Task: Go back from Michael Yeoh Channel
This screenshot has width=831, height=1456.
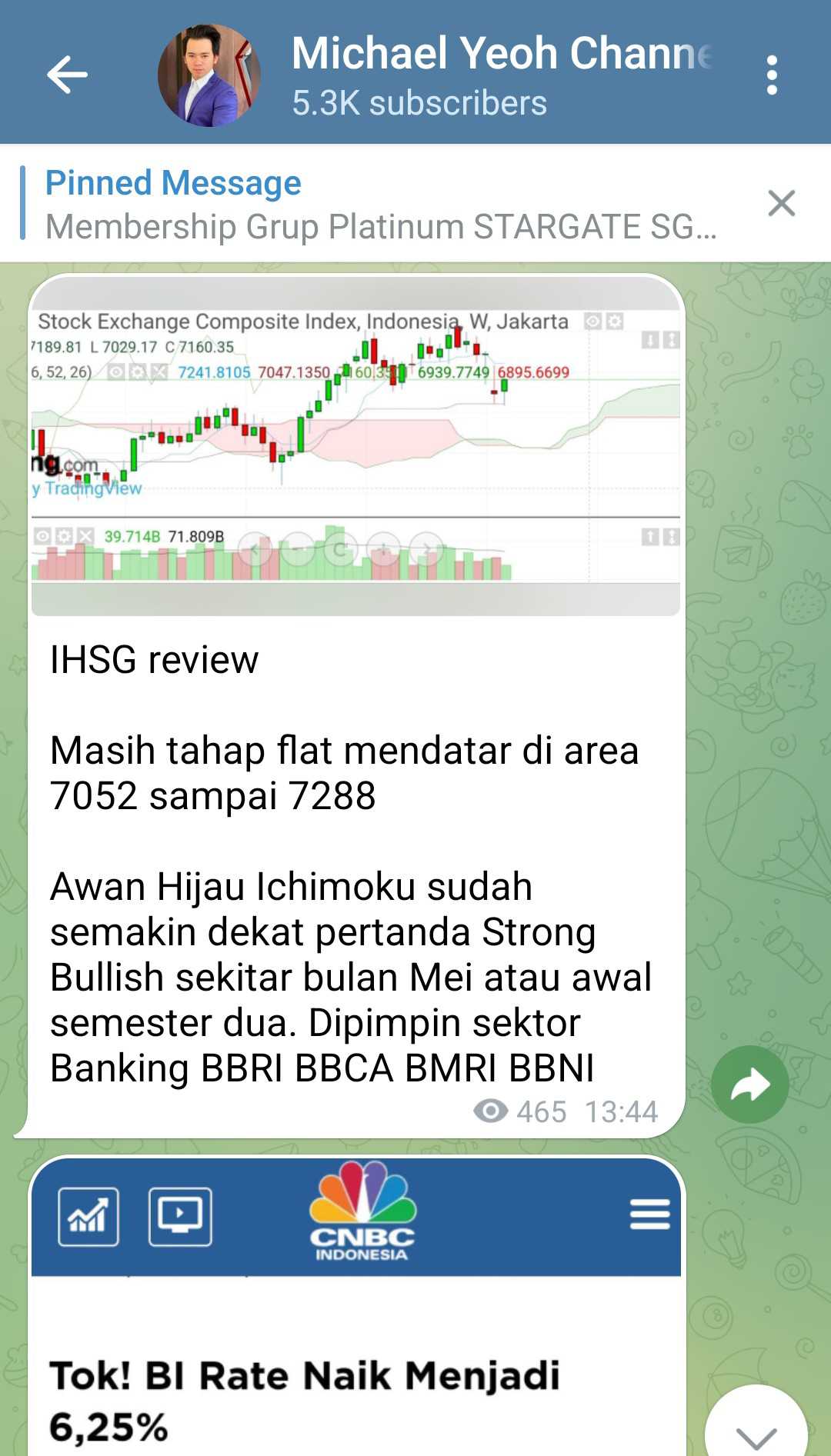Action: (67, 75)
